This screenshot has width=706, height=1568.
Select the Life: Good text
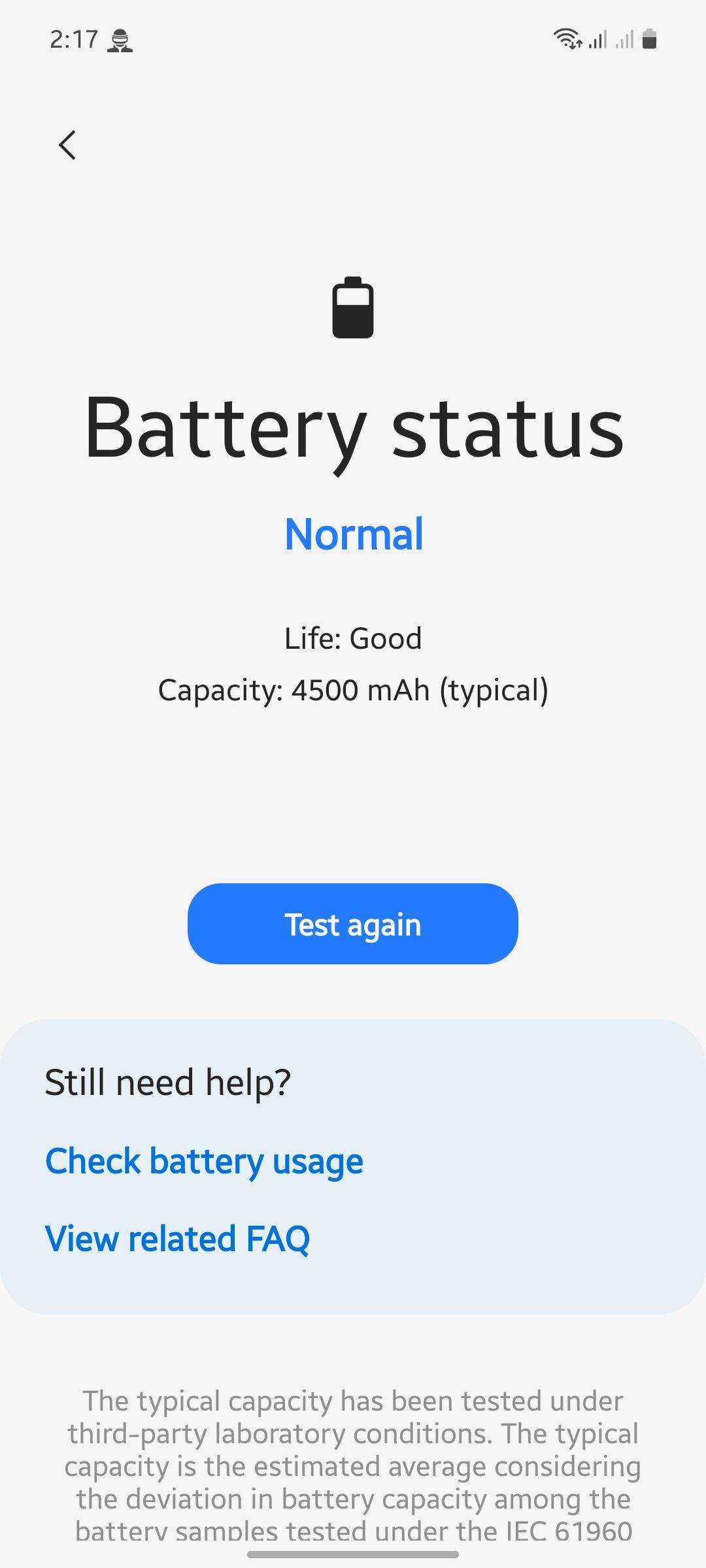pyautogui.click(x=353, y=637)
